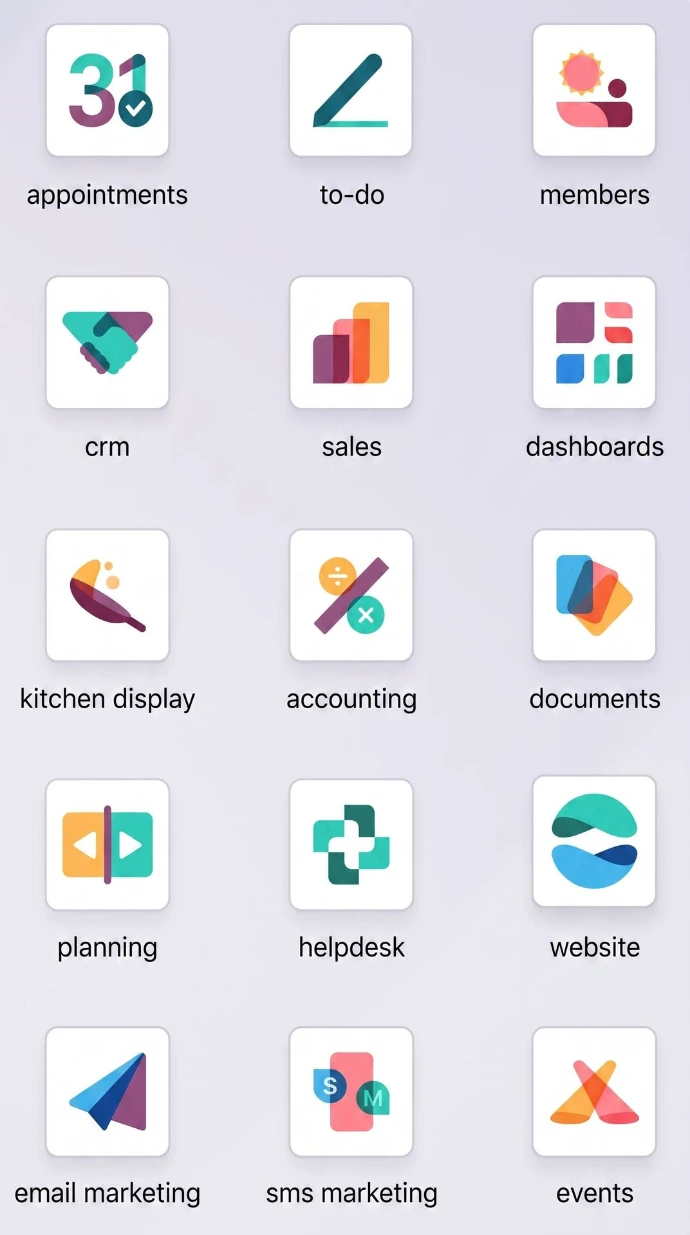Open the planning app

pyautogui.click(x=107, y=844)
